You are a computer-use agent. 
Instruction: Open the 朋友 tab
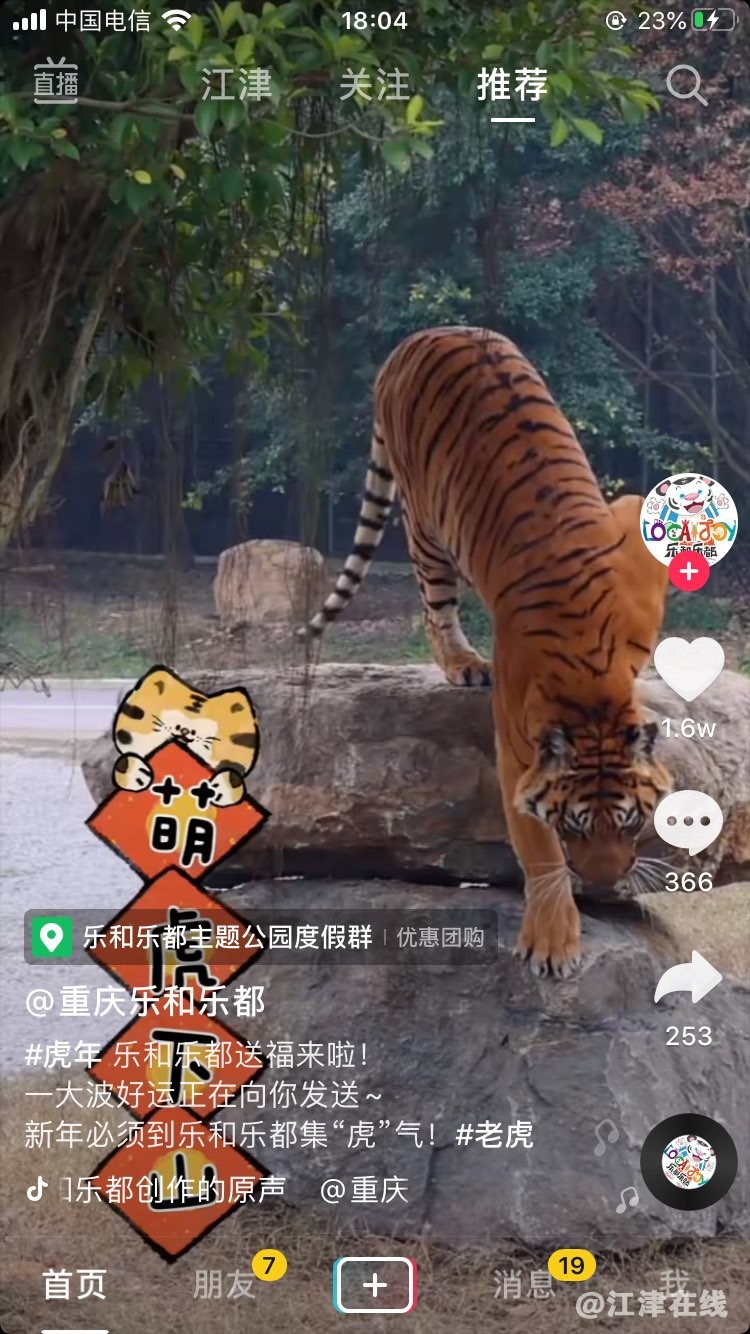point(222,1285)
